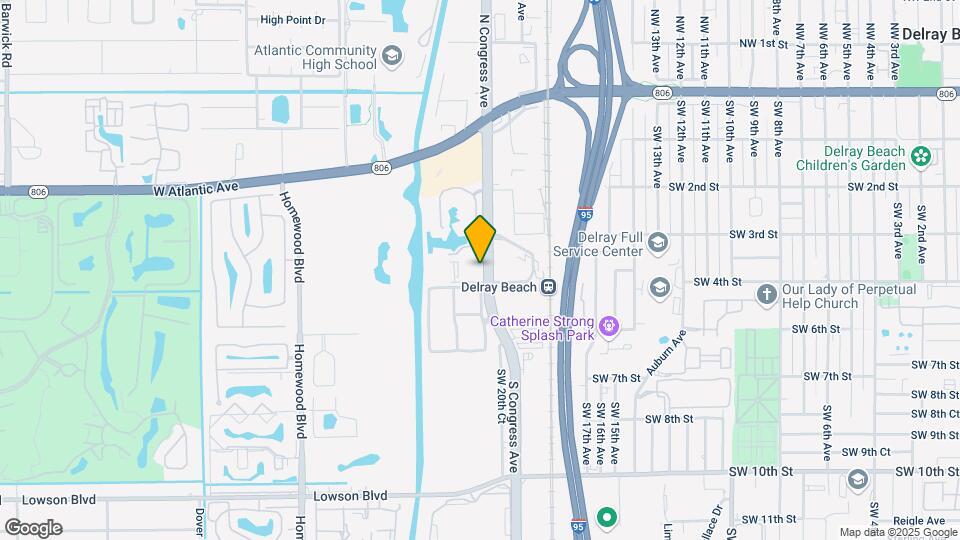
Task: Open the Atlantic Community High School pin
Action: (x=391, y=55)
